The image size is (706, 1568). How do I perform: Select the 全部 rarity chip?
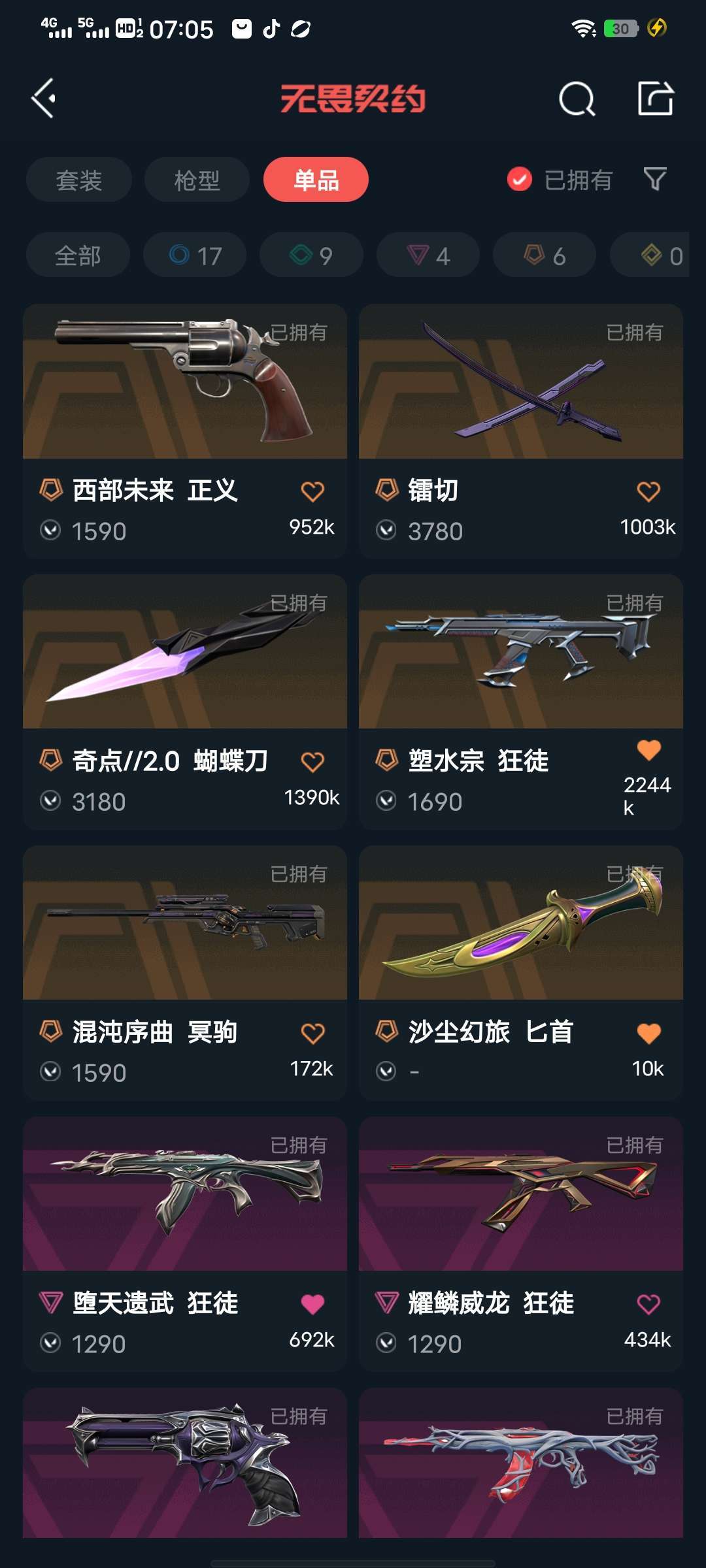point(78,255)
